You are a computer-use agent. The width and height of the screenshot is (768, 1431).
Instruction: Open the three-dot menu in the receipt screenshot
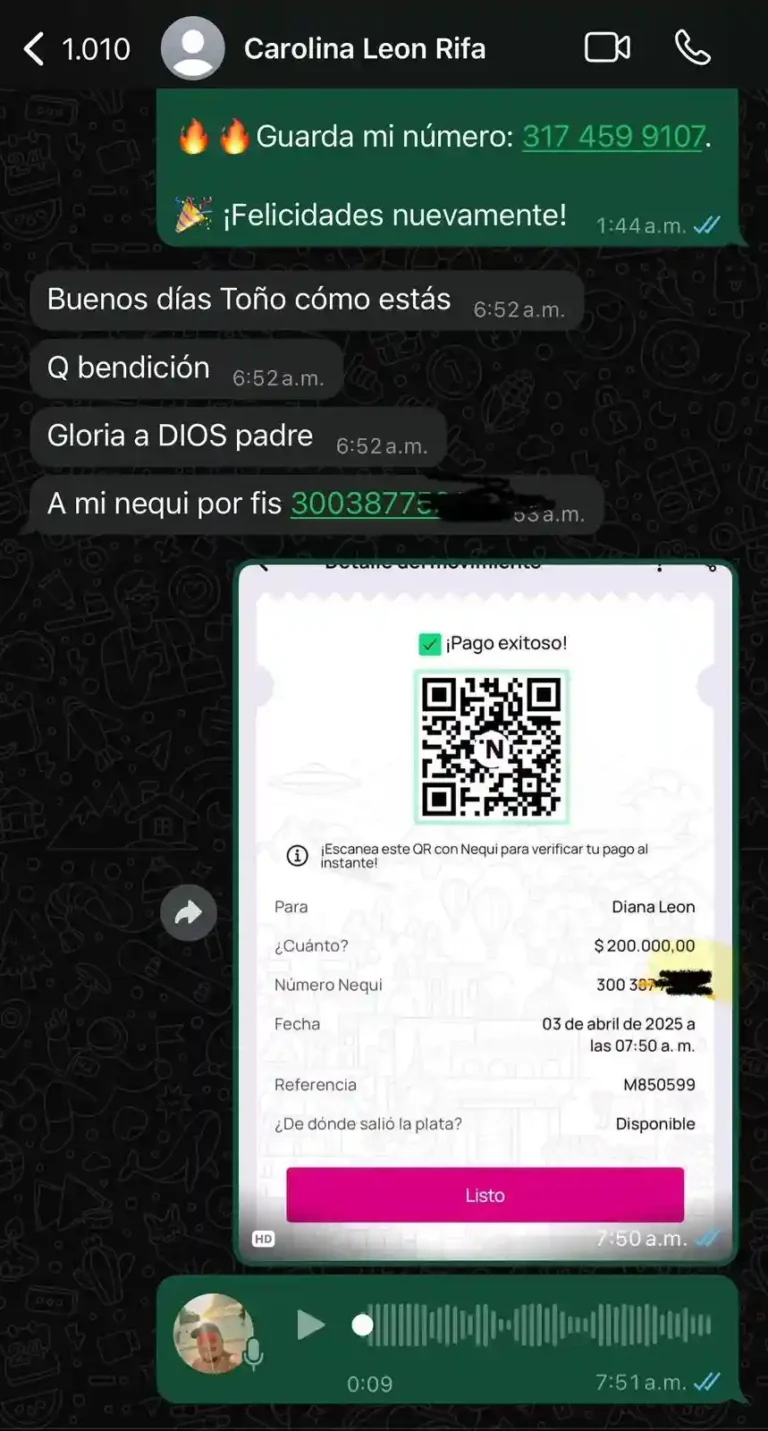(658, 565)
